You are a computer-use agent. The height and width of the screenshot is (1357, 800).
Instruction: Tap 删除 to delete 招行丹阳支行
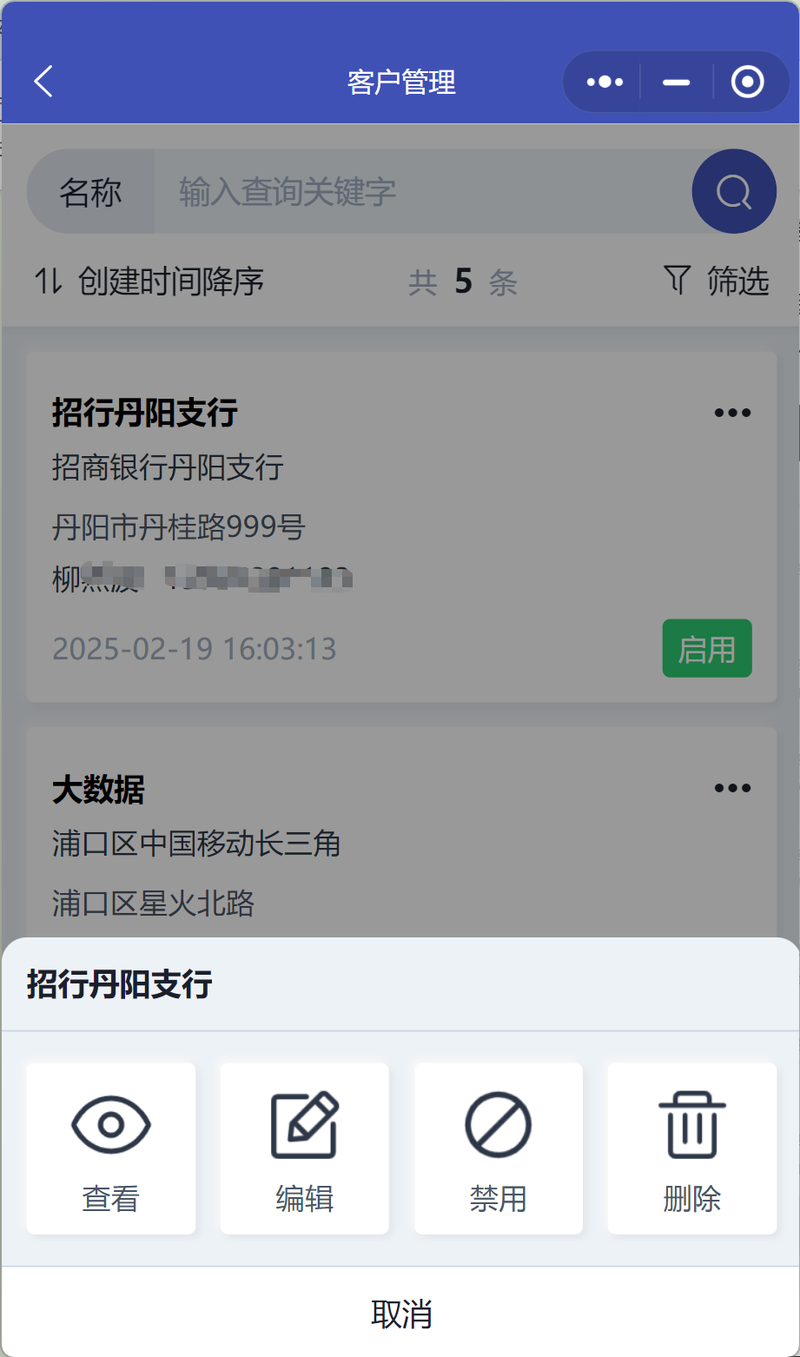coord(692,1148)
